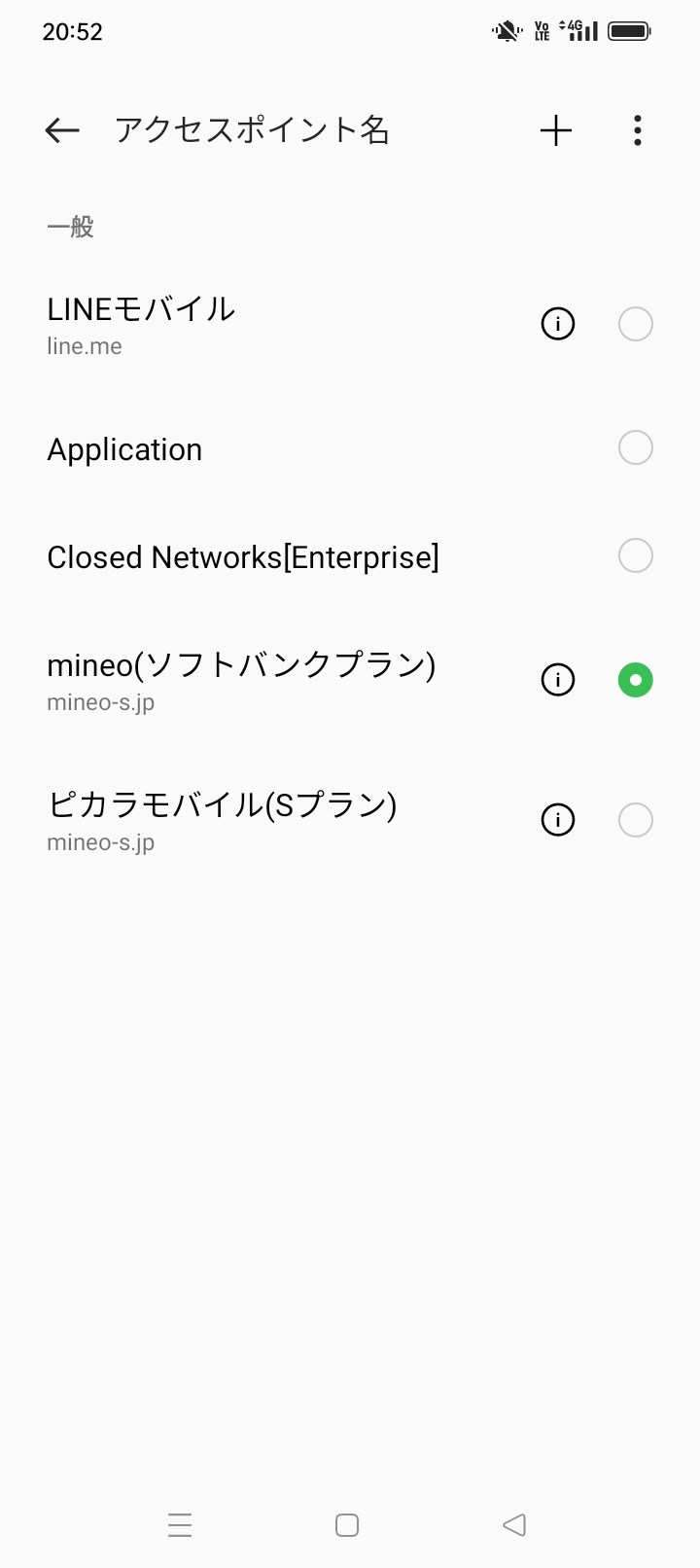This screenshot has height=1568, width=700.
Task: Open info for ピカラモバイル(Sプラン)
Action: (x=558, y=820)
